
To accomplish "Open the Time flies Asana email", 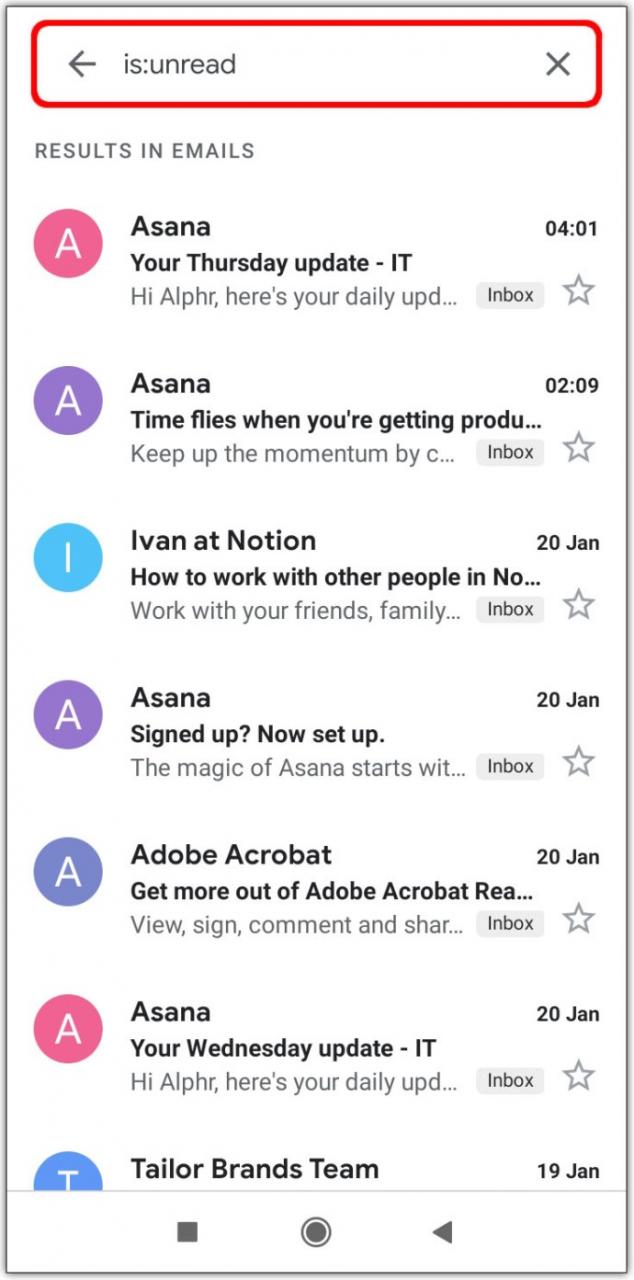I will point(300,419).
